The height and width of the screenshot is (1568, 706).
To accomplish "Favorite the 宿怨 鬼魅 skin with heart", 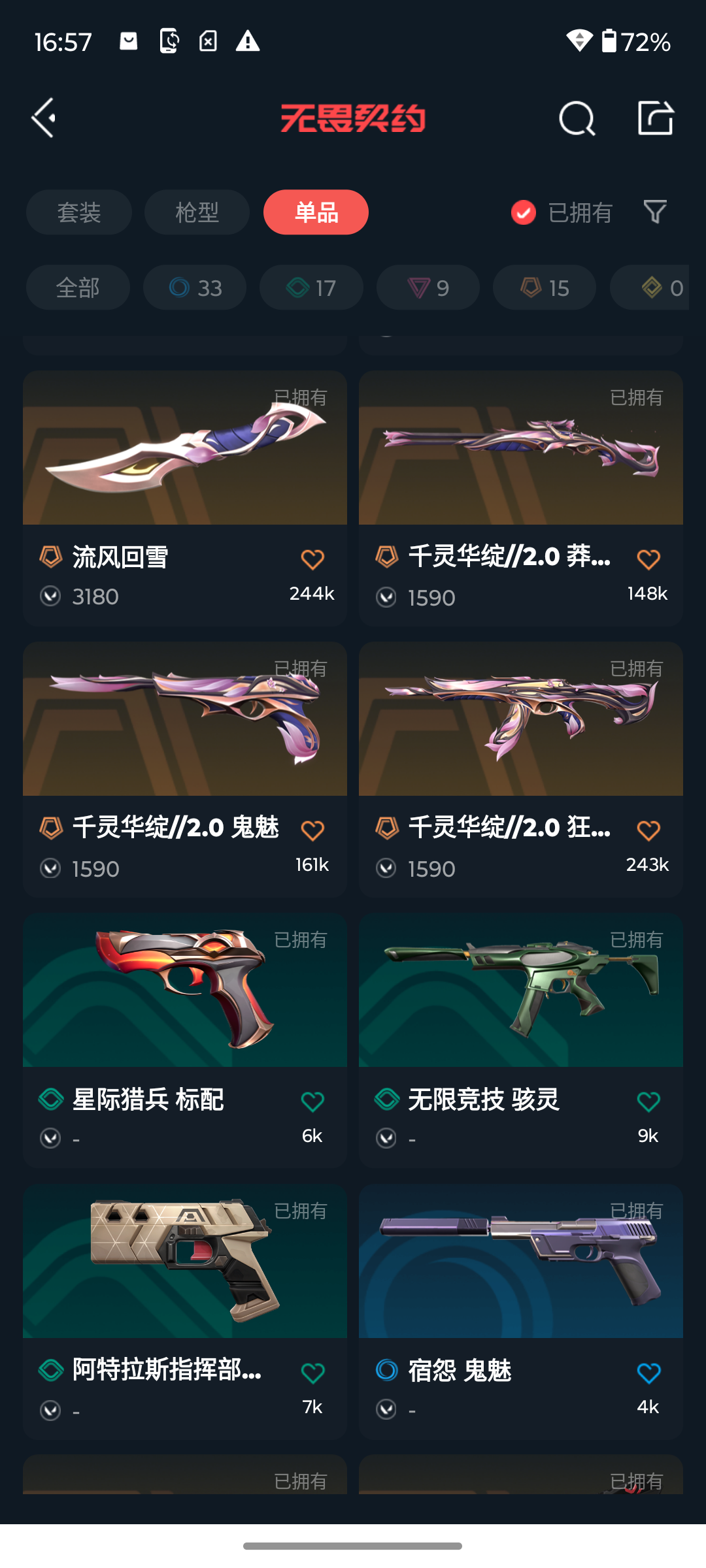I will (x=648, y=1373).
